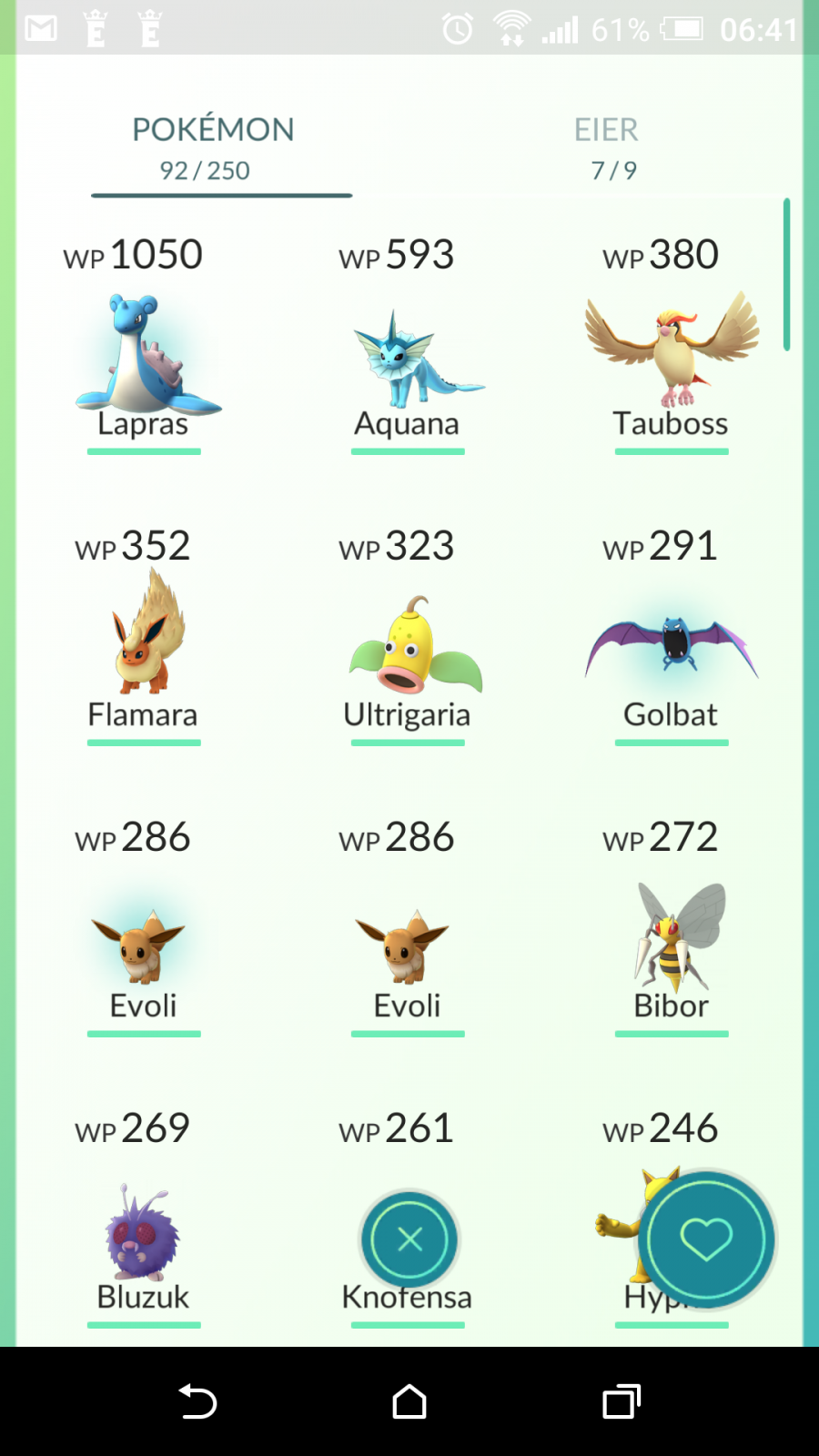Open Flamara with WP 352
The height and width of the screenshot is (1456, 819).
coord(144,637)
